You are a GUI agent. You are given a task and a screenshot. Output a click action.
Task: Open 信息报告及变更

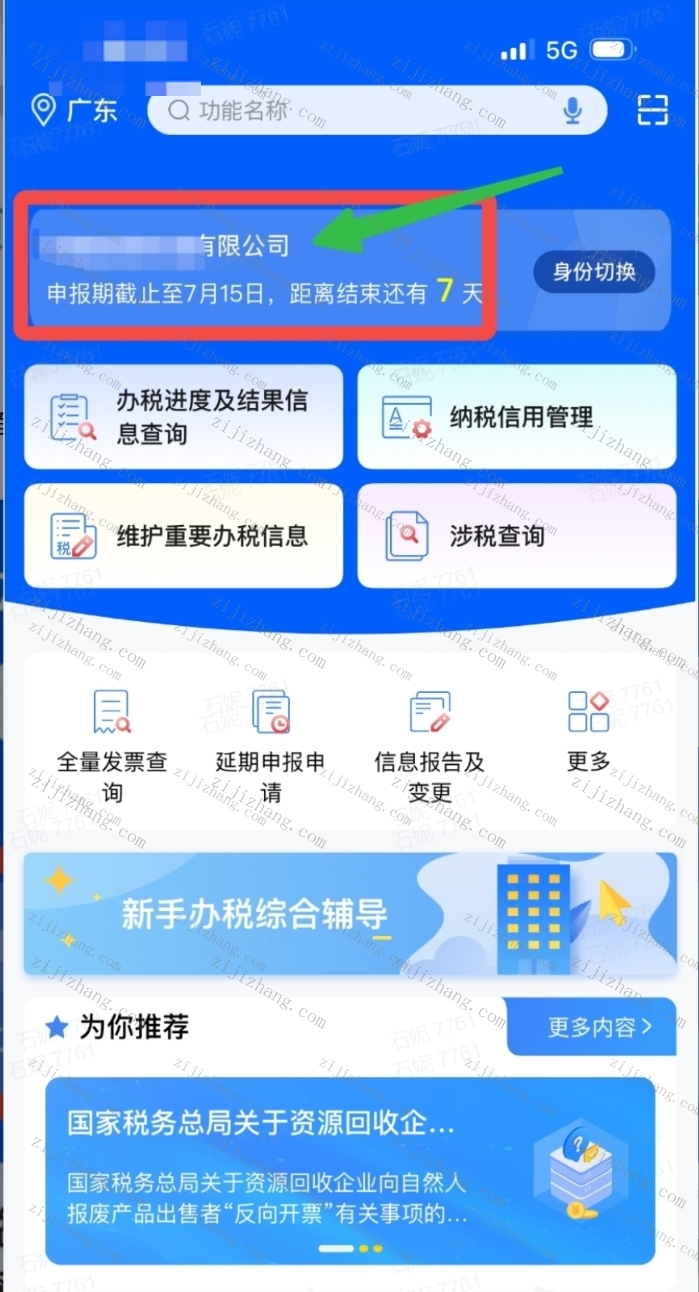click(429, 745)
